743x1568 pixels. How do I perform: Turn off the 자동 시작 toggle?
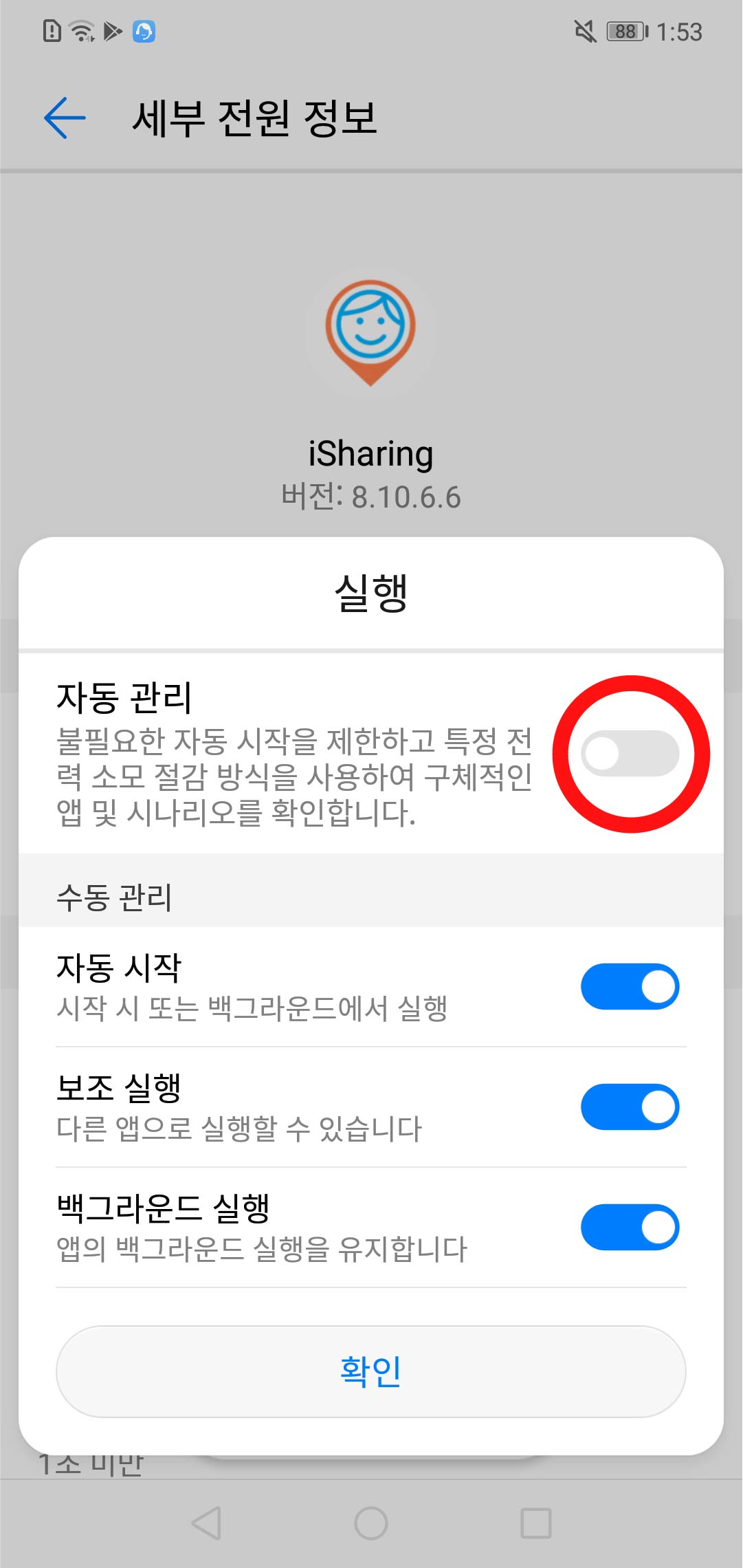[630, 986]
